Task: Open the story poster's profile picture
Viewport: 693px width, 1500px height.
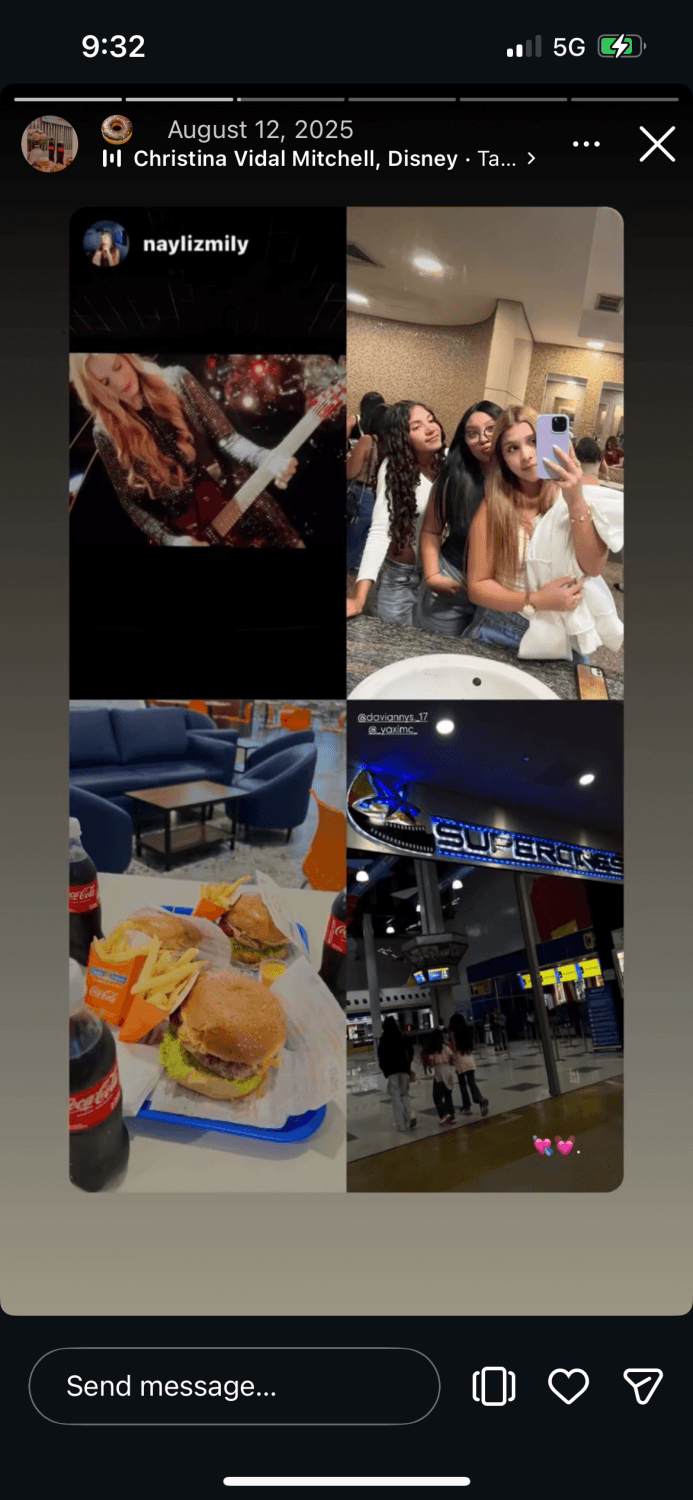Action: (x=49, y=144)
